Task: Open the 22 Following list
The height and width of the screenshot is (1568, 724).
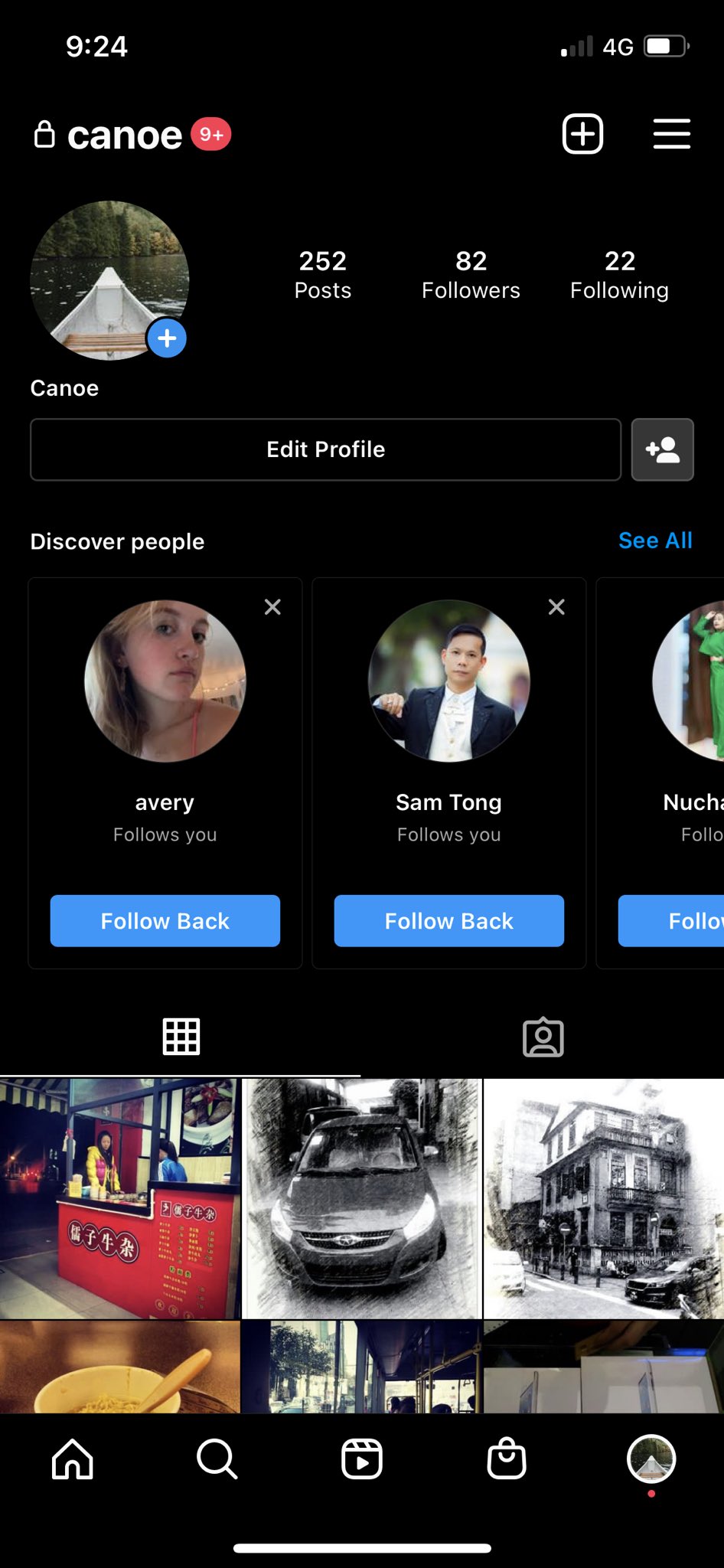Action: tap(619, 274)
